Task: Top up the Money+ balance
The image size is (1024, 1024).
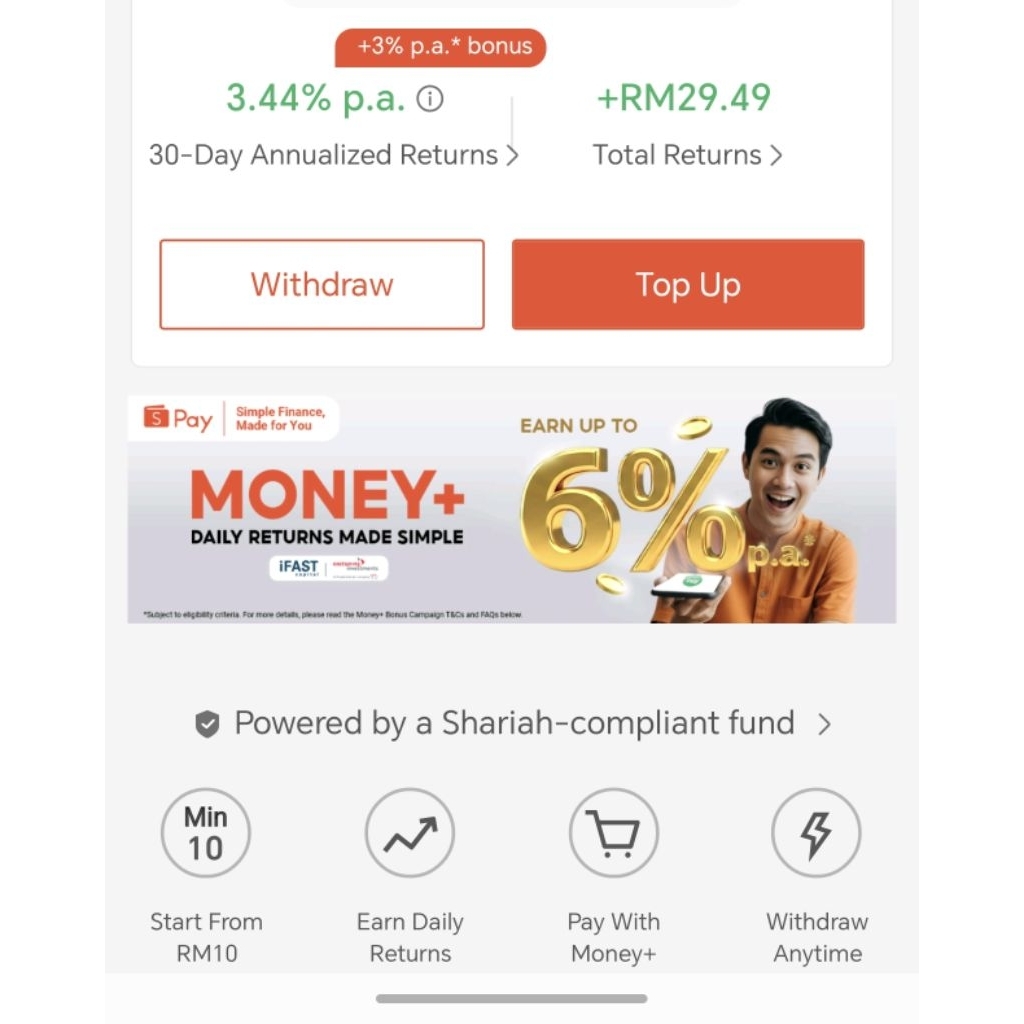Action: click(x=688, y=284)
